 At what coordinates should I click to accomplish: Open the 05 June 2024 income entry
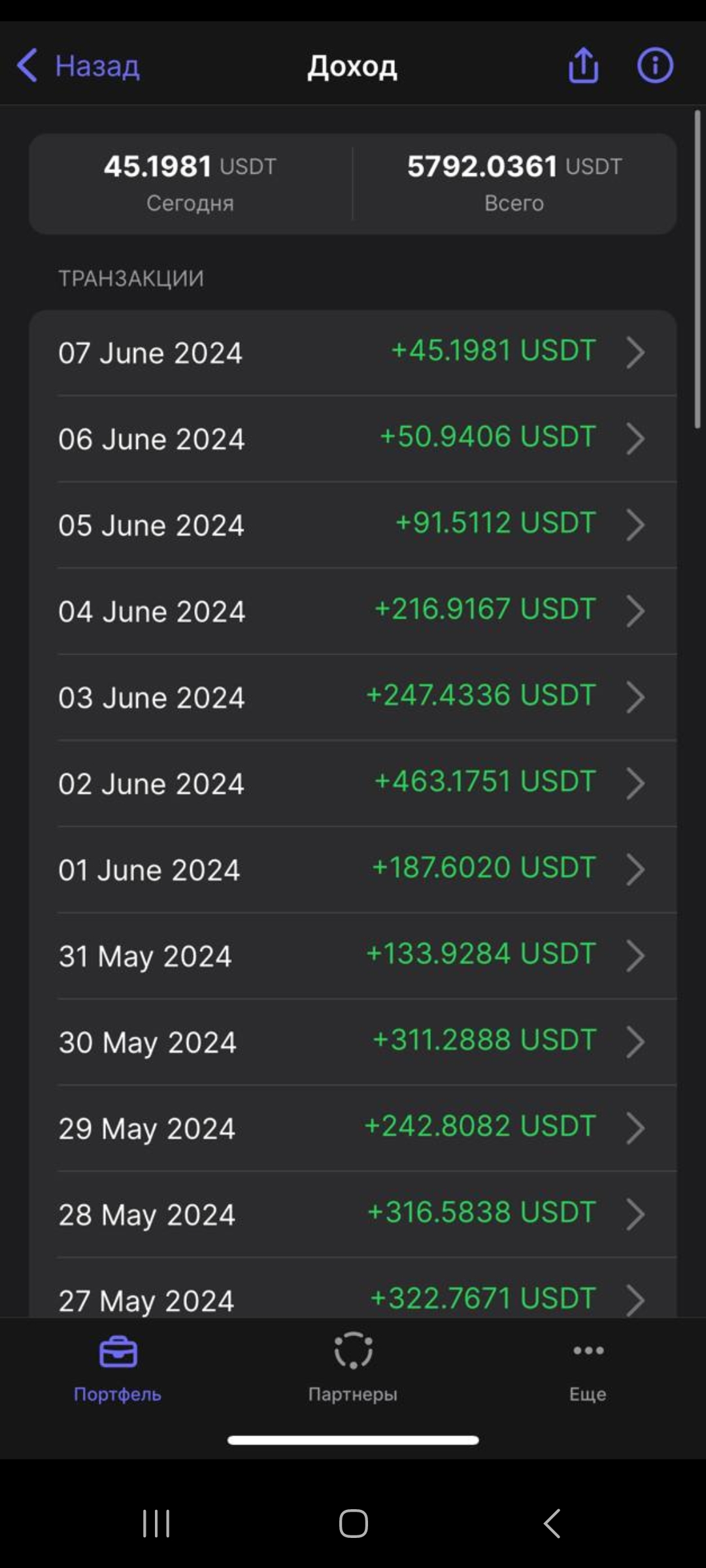tap(353, 525)
